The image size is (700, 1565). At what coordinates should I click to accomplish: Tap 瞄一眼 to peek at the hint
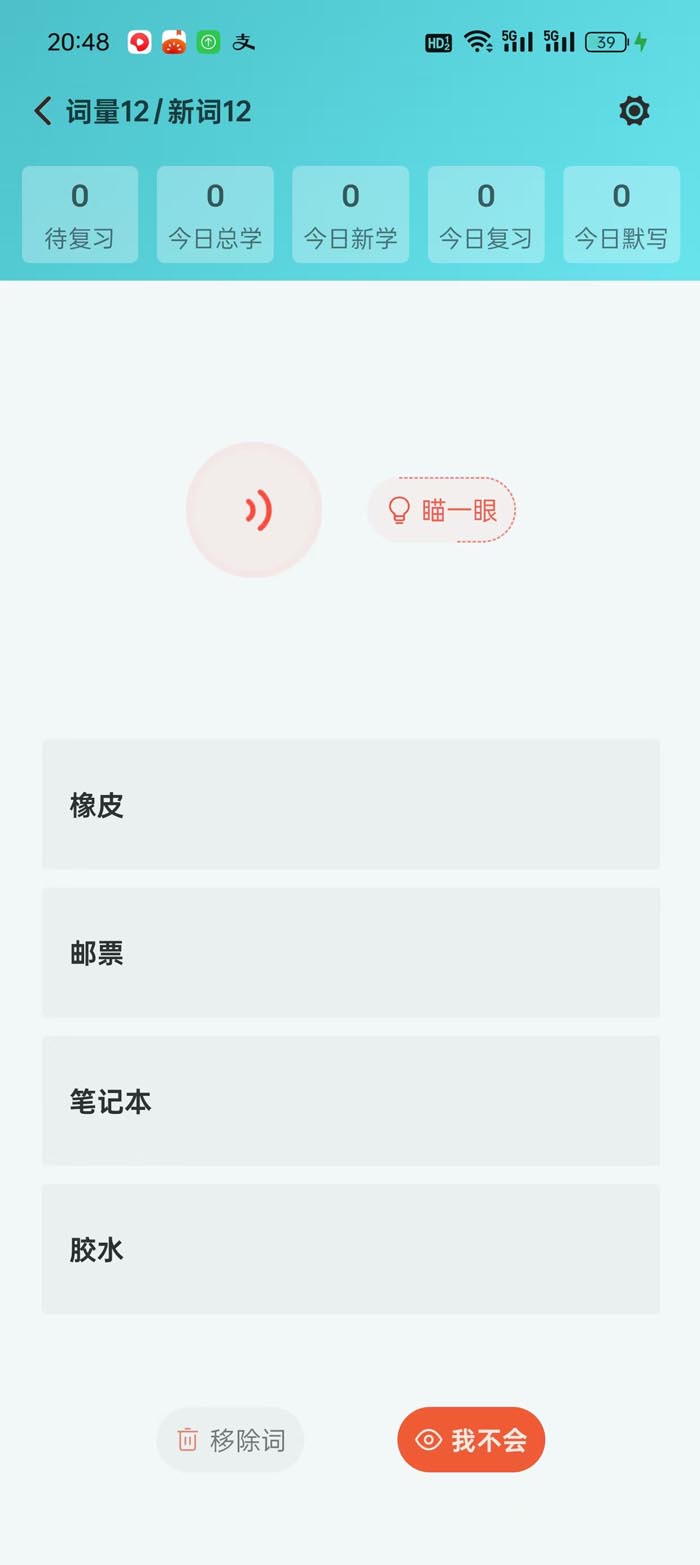click(442, 510)
